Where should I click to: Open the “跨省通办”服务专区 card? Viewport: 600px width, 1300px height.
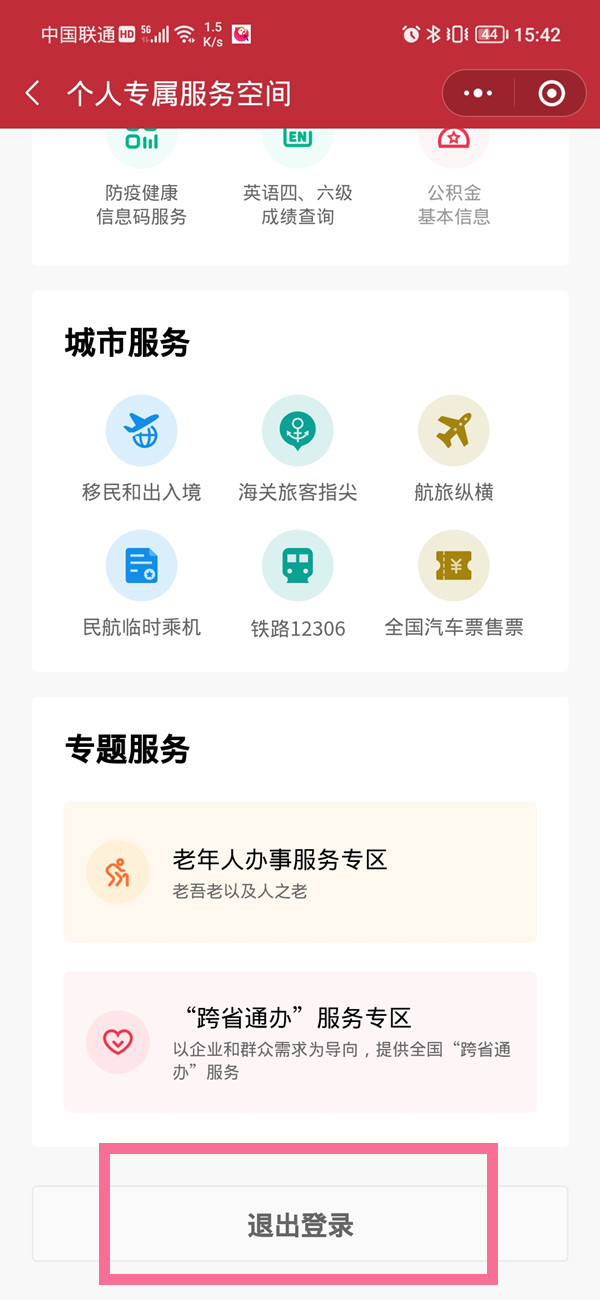[300, 1041]
